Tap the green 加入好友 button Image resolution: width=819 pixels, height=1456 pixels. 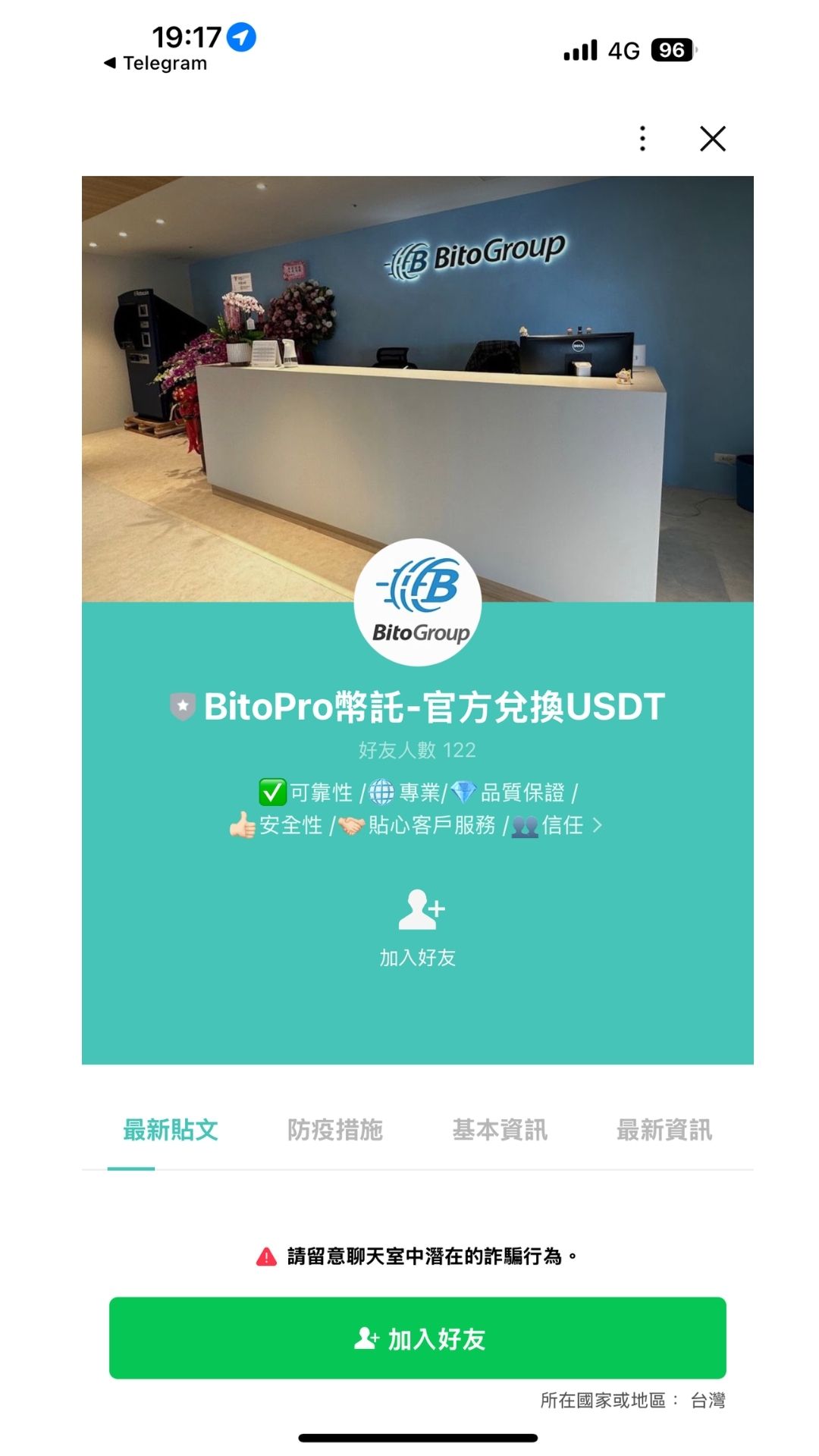tap(418, 1338)
